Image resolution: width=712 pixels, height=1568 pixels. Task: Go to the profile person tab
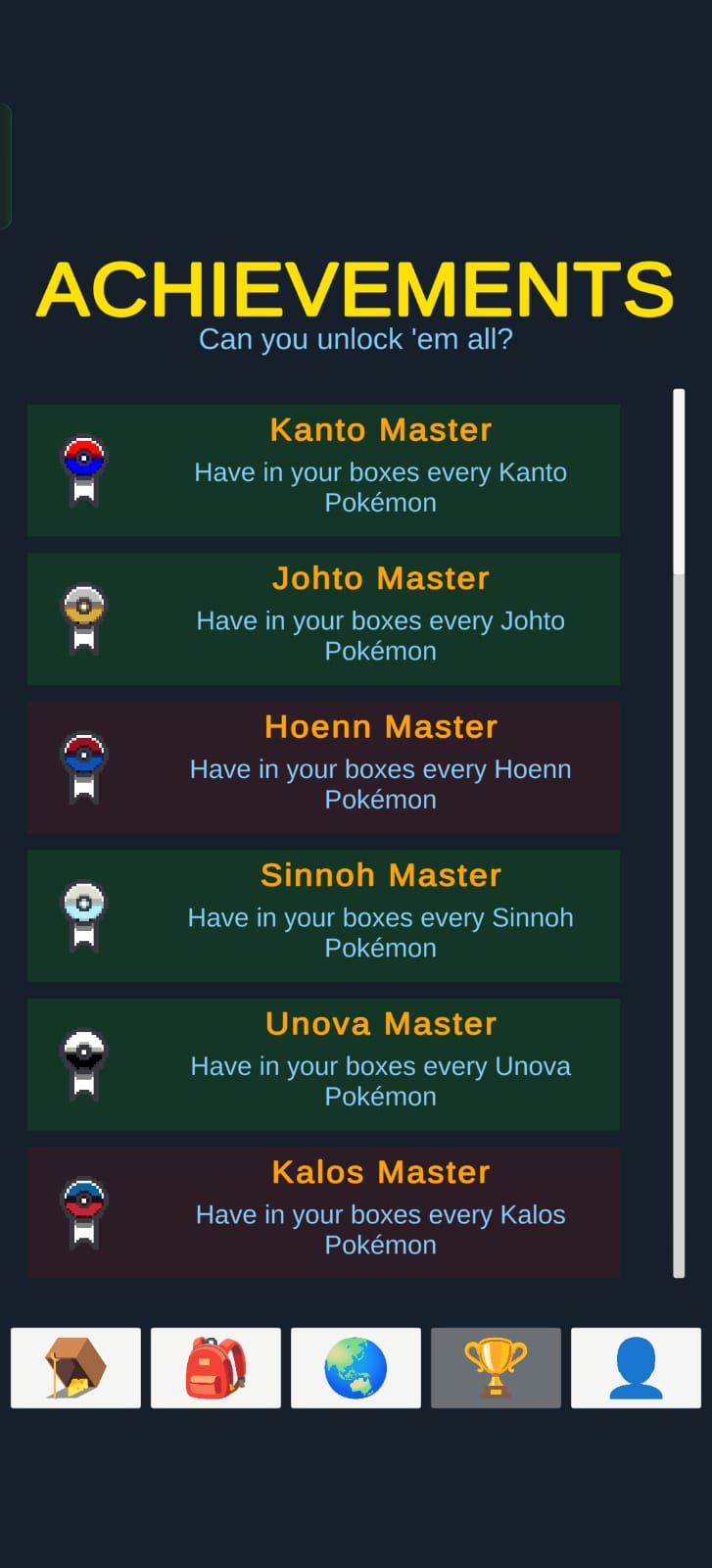coord(636,1368)
